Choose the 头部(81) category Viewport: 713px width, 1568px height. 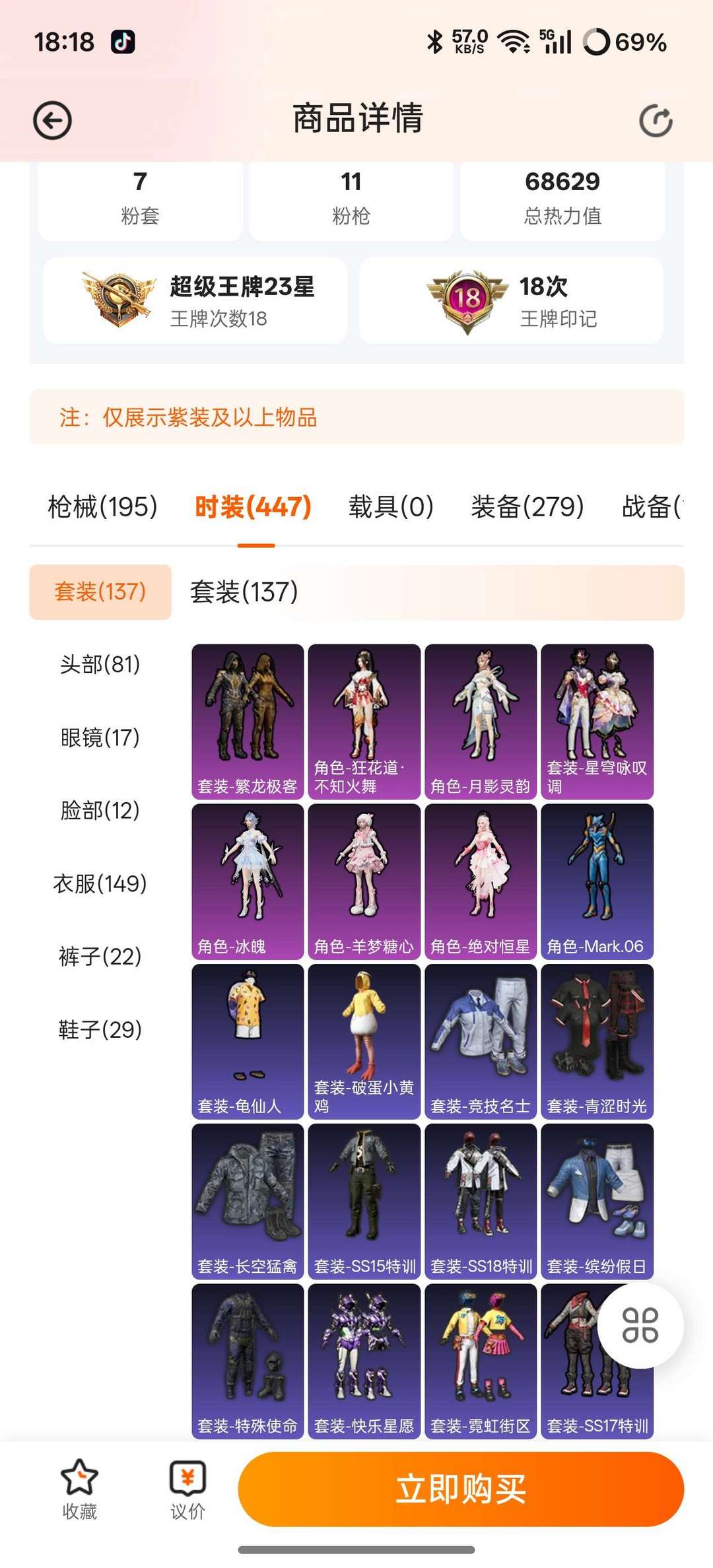(x=100, y=664)
